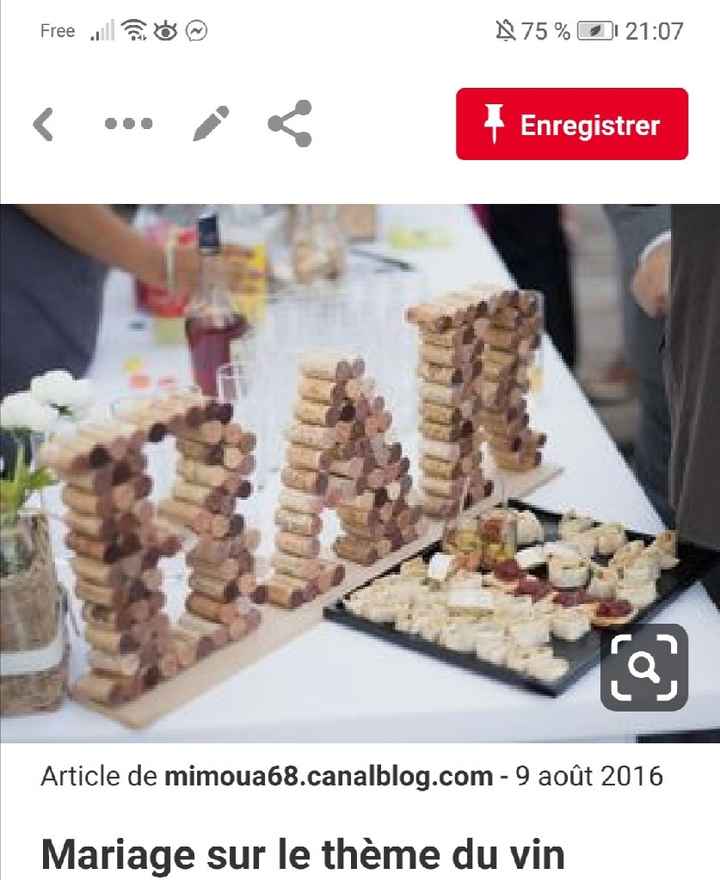This screenshot has height=880, width=720.
Task: Tap the back arrow to return
Action: click(x=42, y=124)
